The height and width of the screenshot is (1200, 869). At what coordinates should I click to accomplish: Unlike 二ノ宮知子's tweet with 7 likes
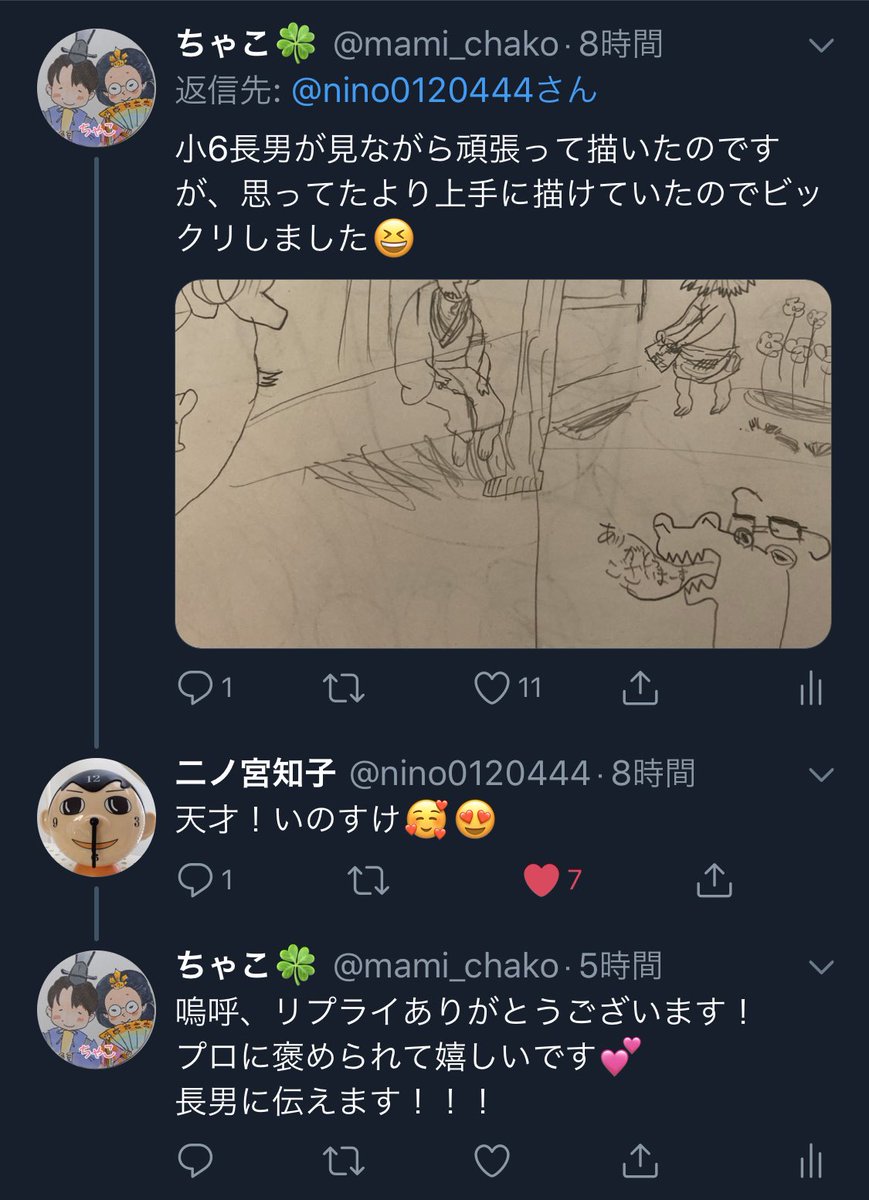click(x=542, y=879)
